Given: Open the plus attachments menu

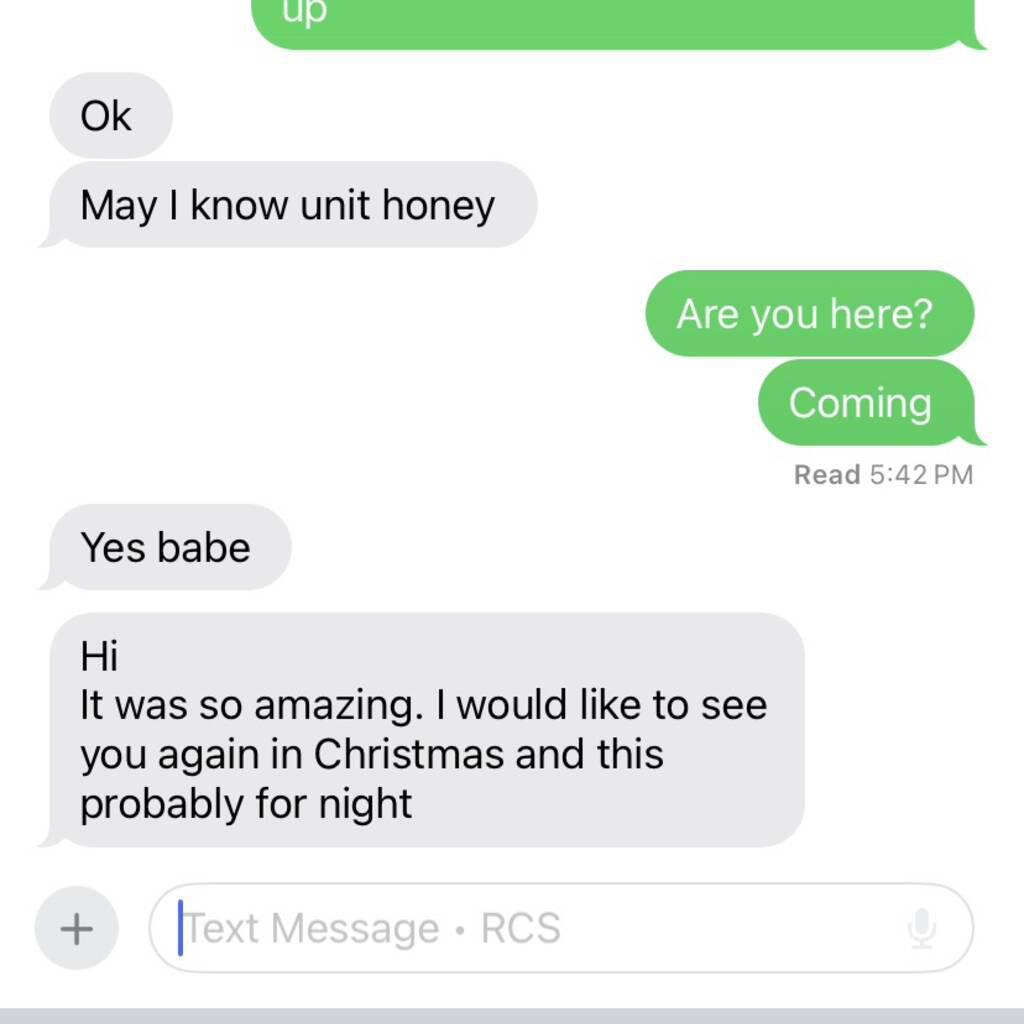Looking at the screenshot, I should click(76, 929).
